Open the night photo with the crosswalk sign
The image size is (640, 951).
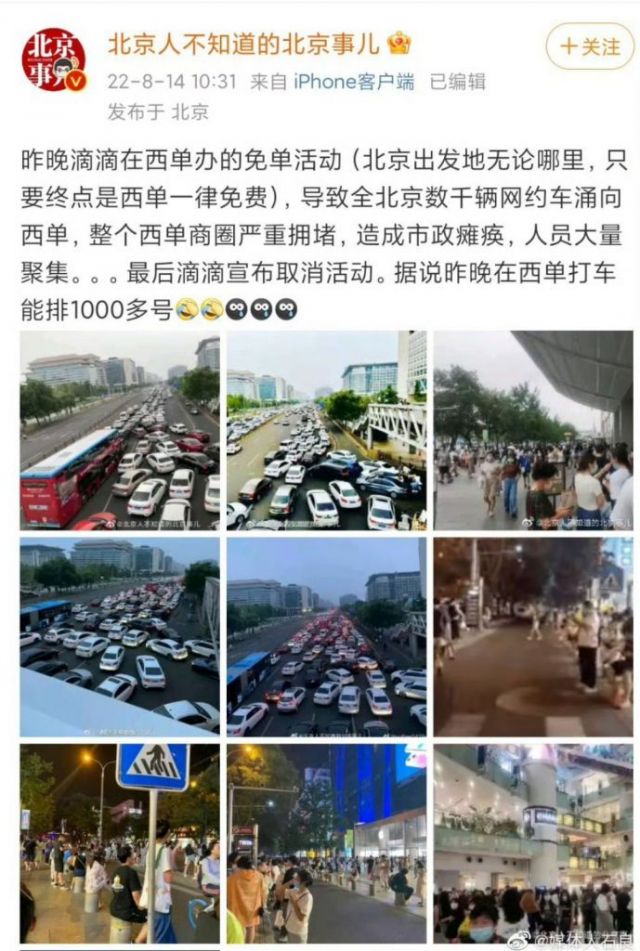(120, 843)
